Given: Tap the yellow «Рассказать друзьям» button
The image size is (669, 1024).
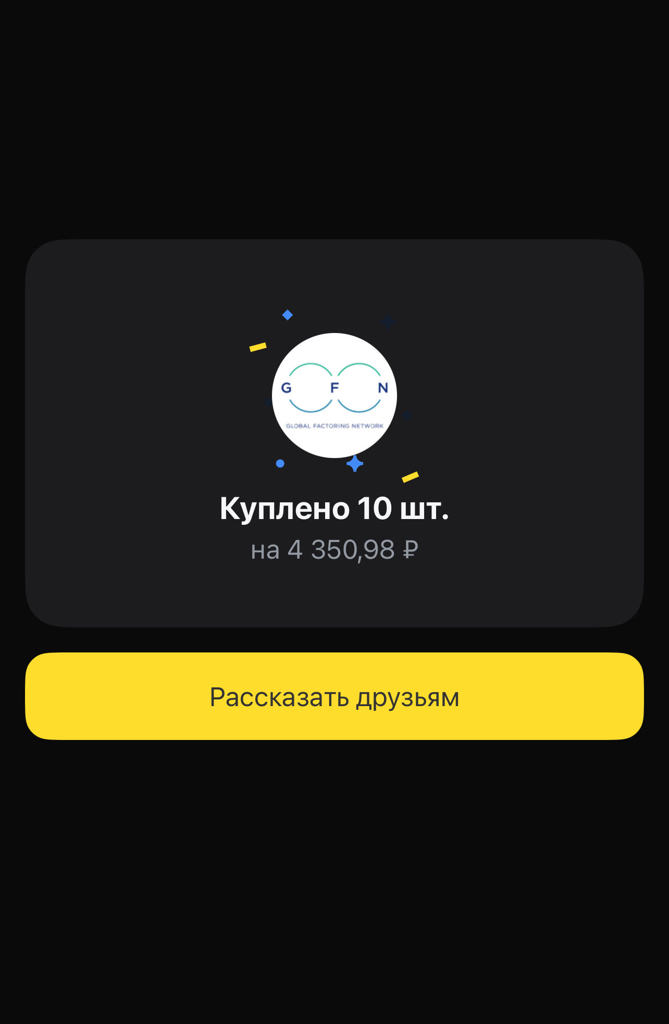Looking at the screenshot, I should [334, 696].
